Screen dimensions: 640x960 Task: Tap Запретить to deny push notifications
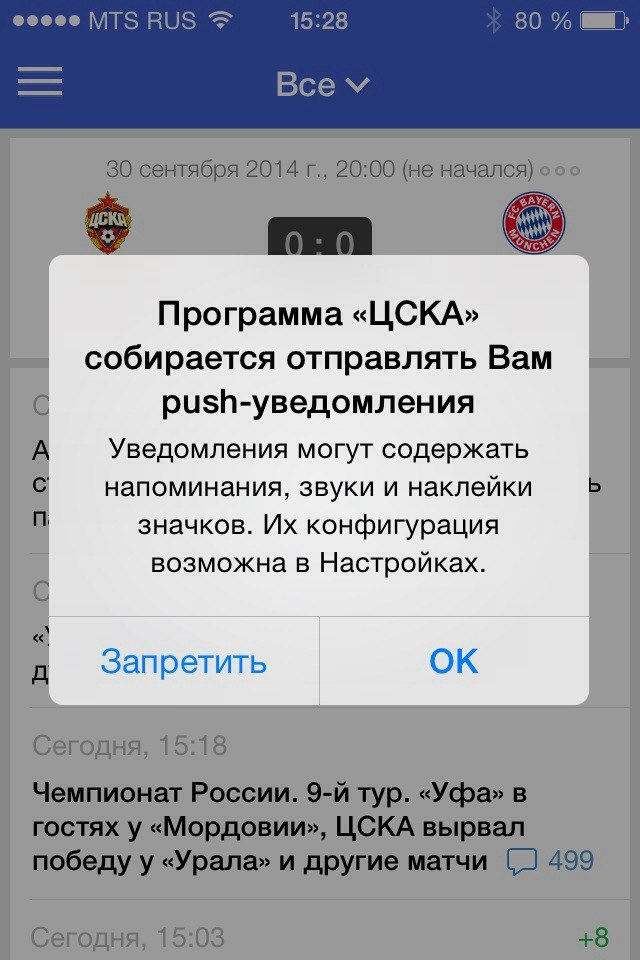184,662
